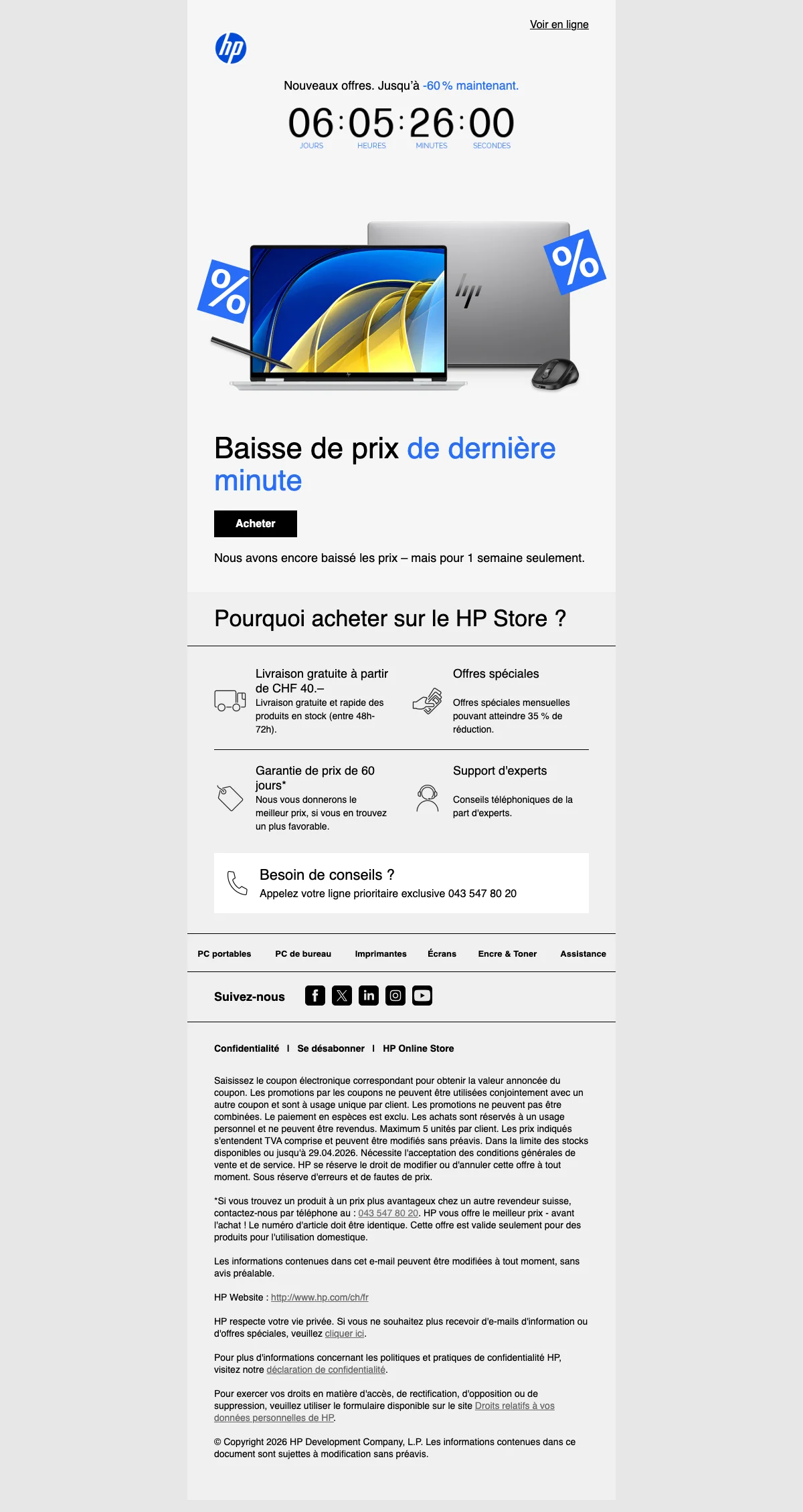Follow HP on LinkedIn

pos(369,996)
